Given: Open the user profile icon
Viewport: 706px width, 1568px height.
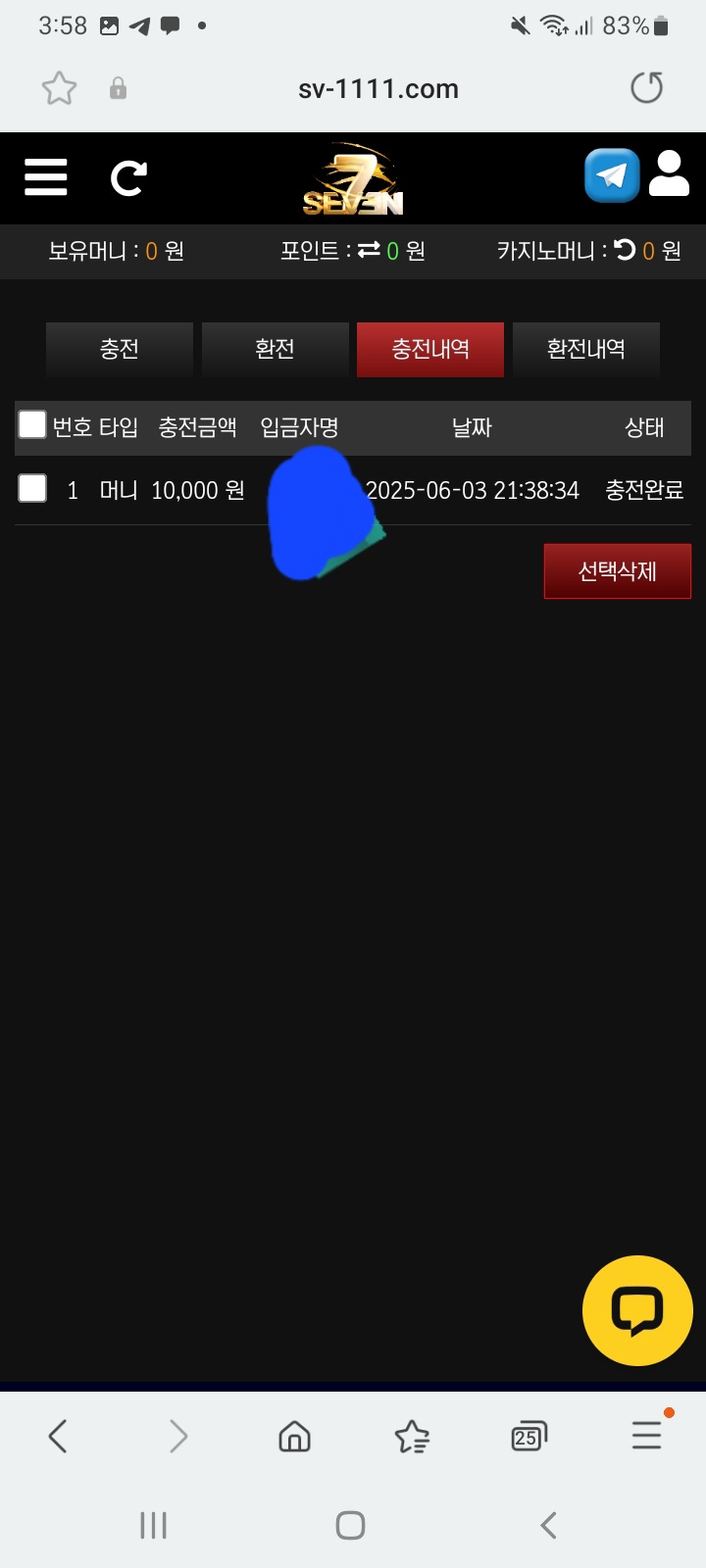Looking at the screenshot, I should (670, 174).
